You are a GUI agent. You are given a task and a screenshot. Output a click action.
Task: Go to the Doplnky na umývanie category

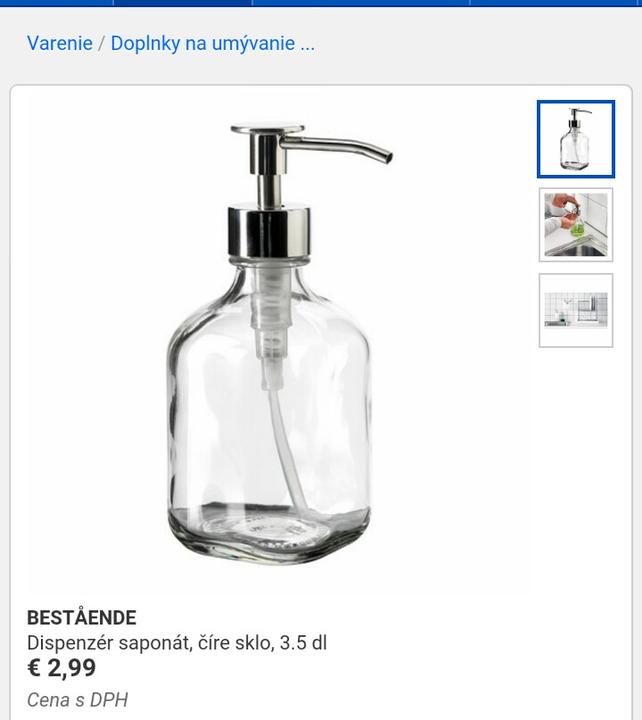pyautogui.click(x=212, y=44)
